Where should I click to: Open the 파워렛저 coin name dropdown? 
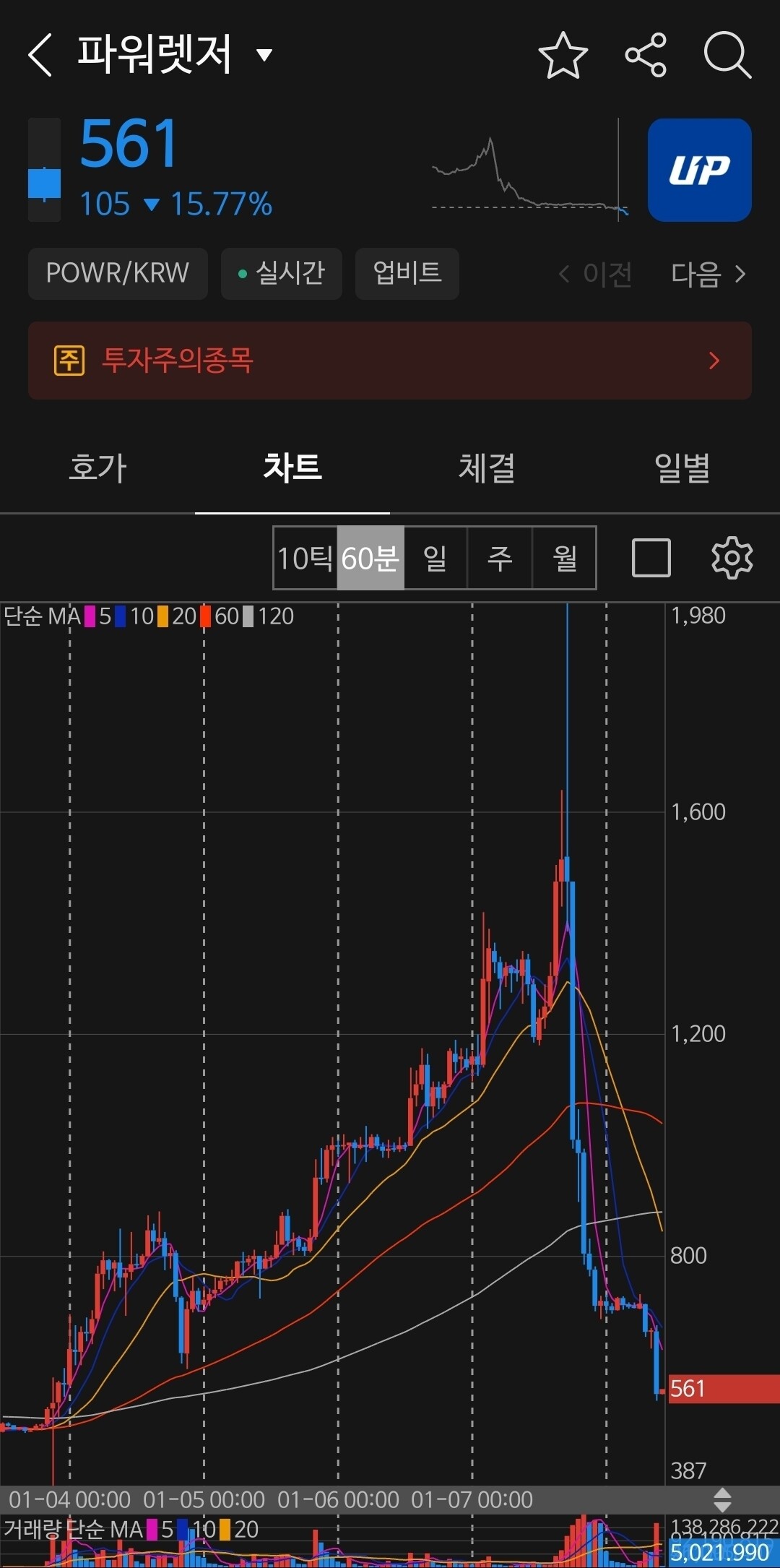coord(264,54)
